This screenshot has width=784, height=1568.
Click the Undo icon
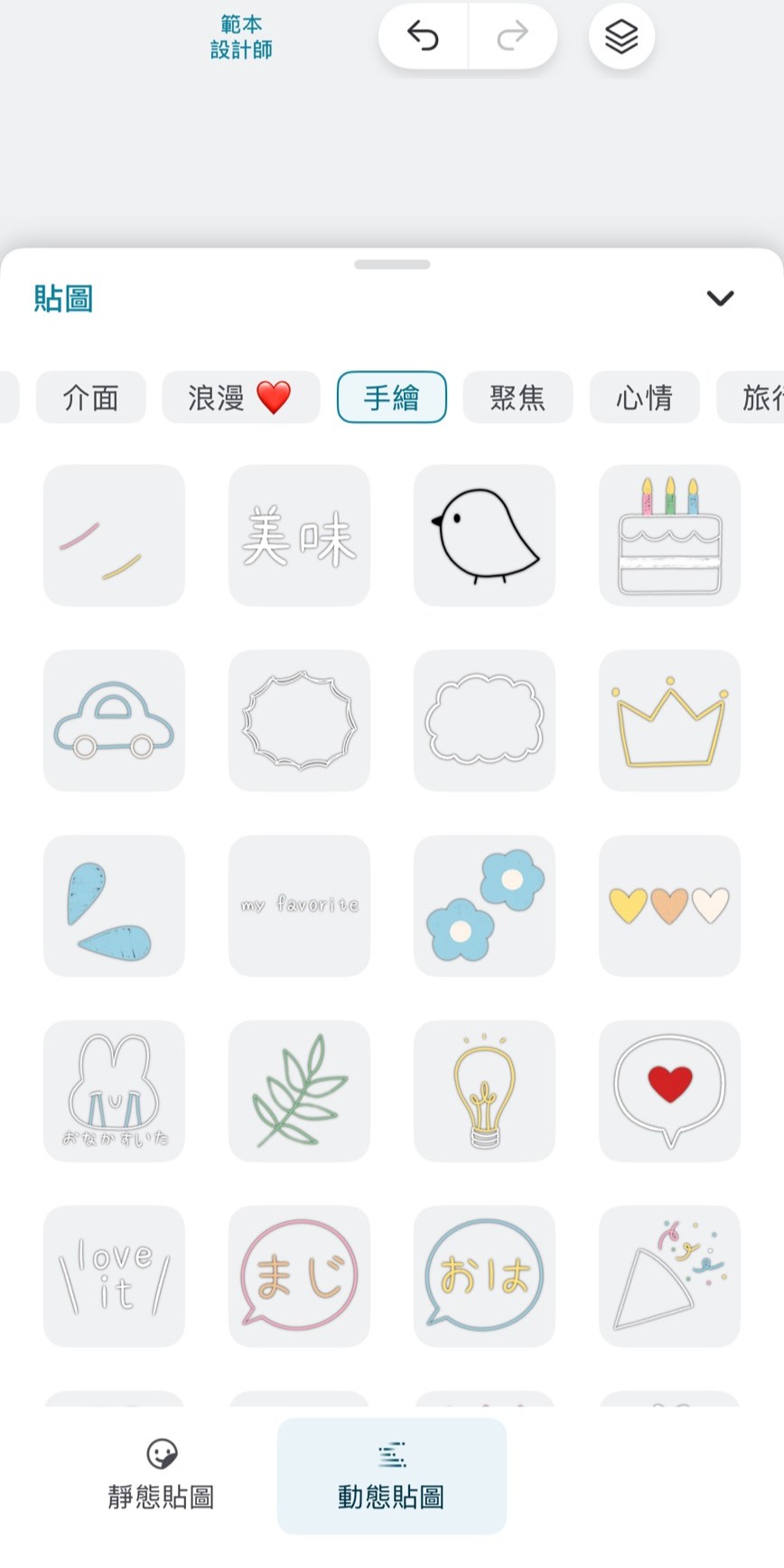click(x=421, y=37)
